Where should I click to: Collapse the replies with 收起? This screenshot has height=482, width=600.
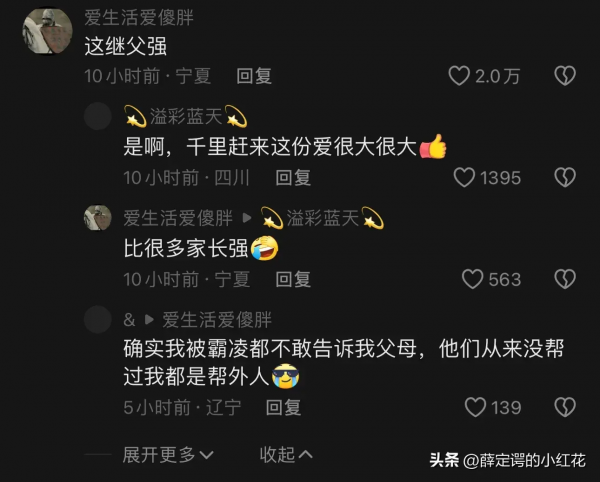[287, 455]
